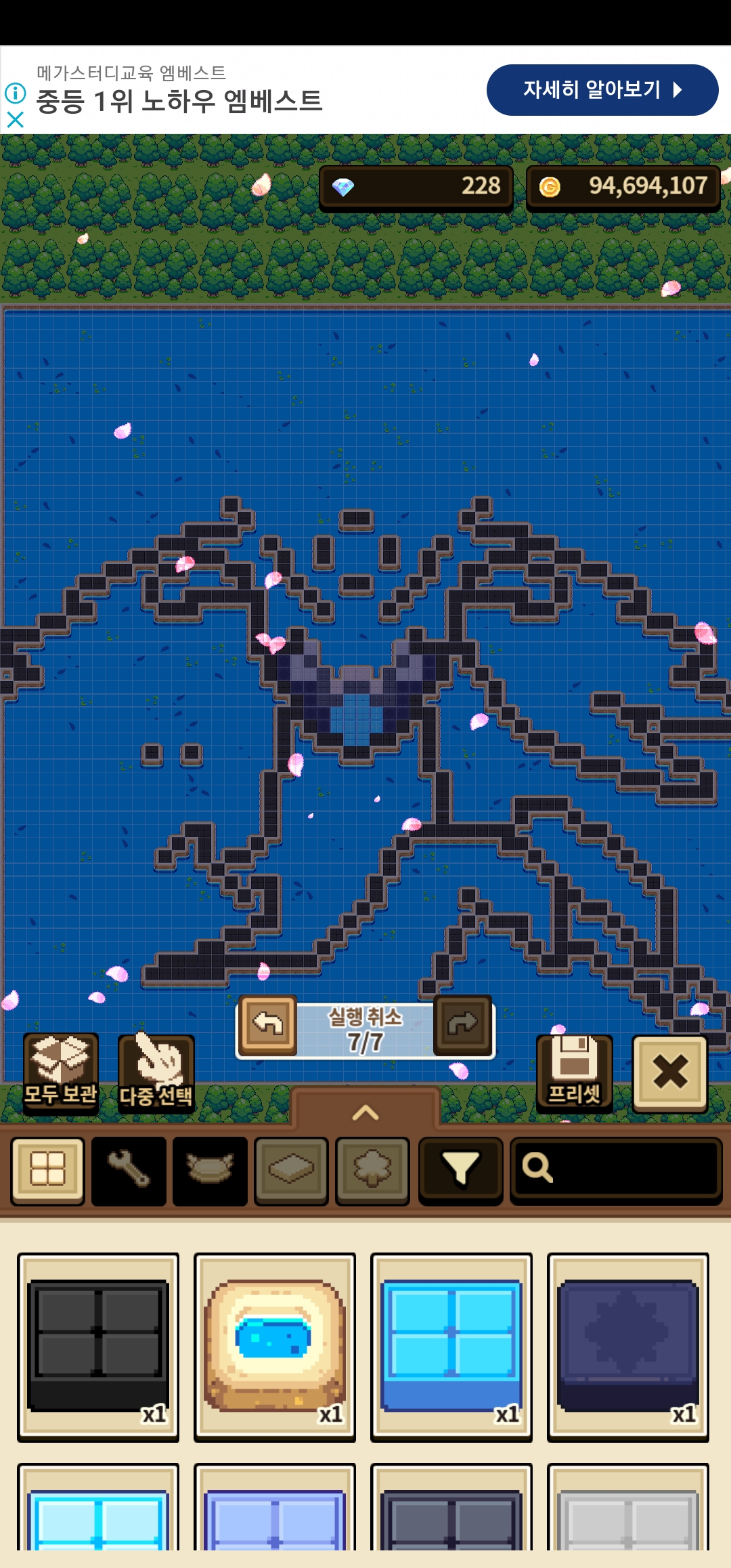Select the dark gray tile item
This screenshot has width=731, height=1568.
pos(98,1346)
